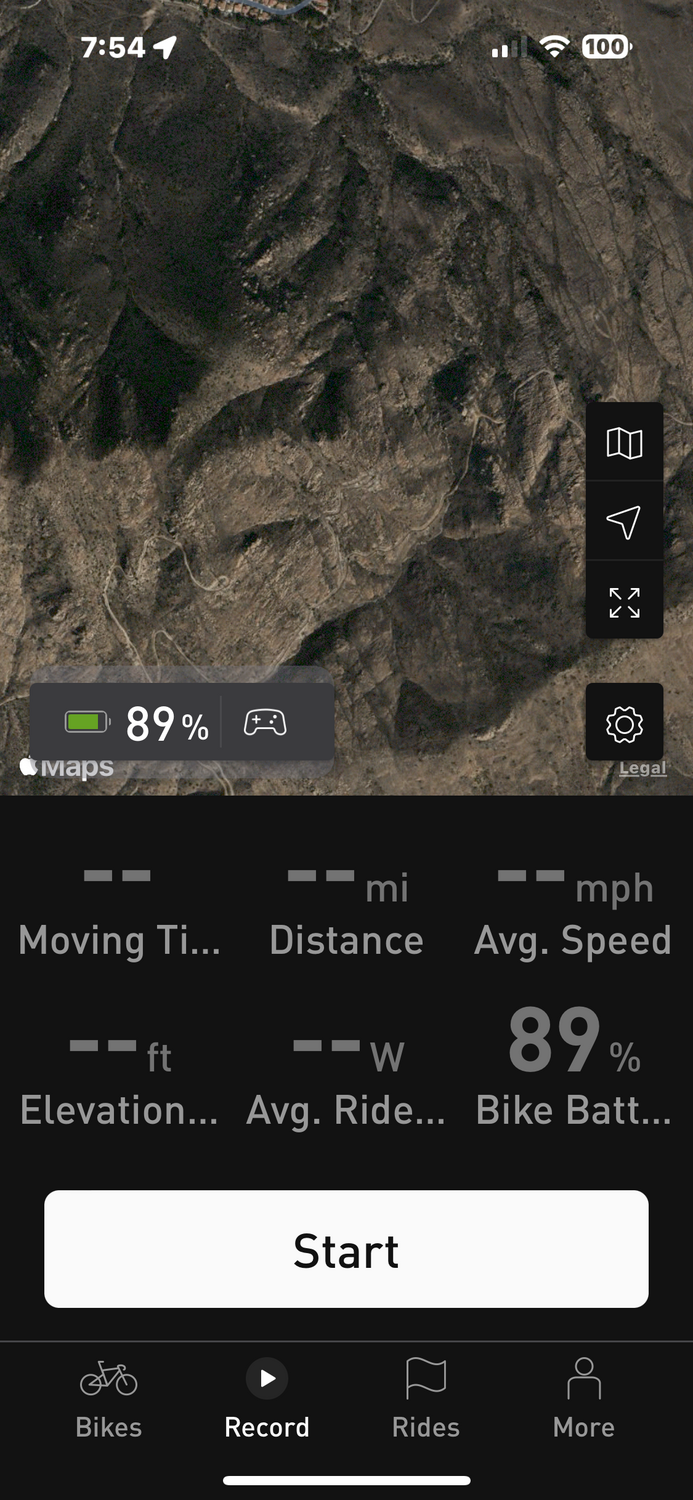Expand the map to full screen
Image resolution: width=693 pixels, height=1500 pixels.
pos(624,602)
